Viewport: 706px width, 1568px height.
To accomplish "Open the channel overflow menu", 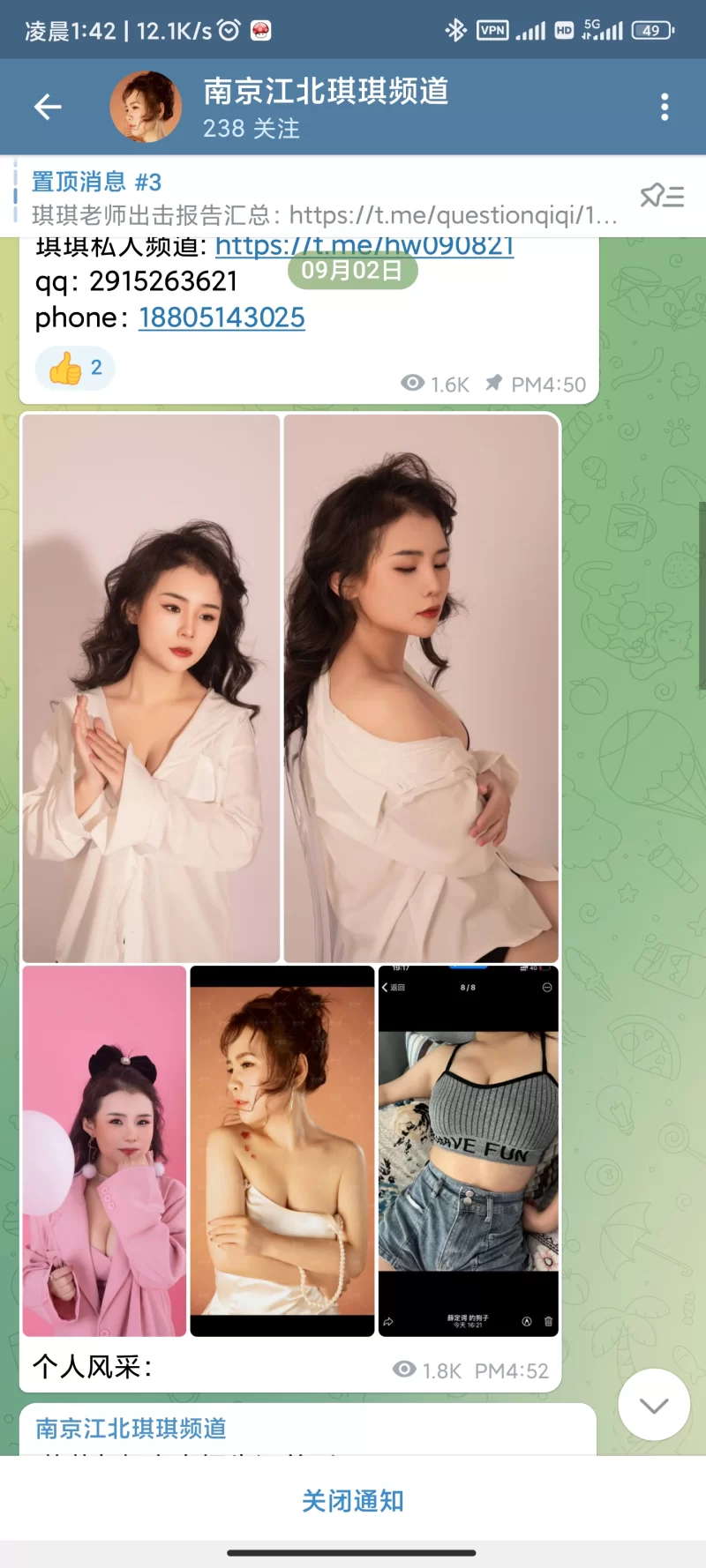I will [x=665, y=108].
